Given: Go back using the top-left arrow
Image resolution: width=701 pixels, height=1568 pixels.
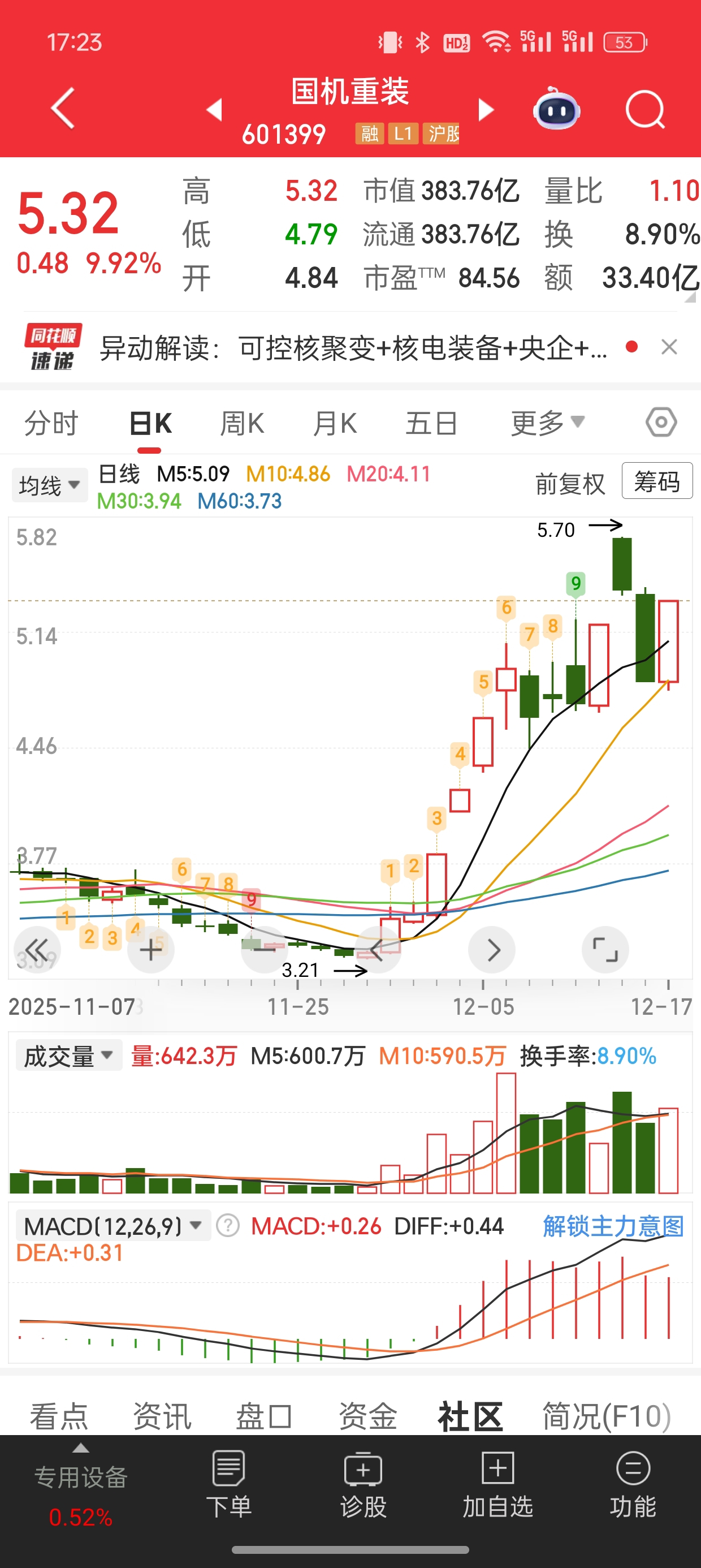Looking at the screenshot, I should (x=63, y=109).
